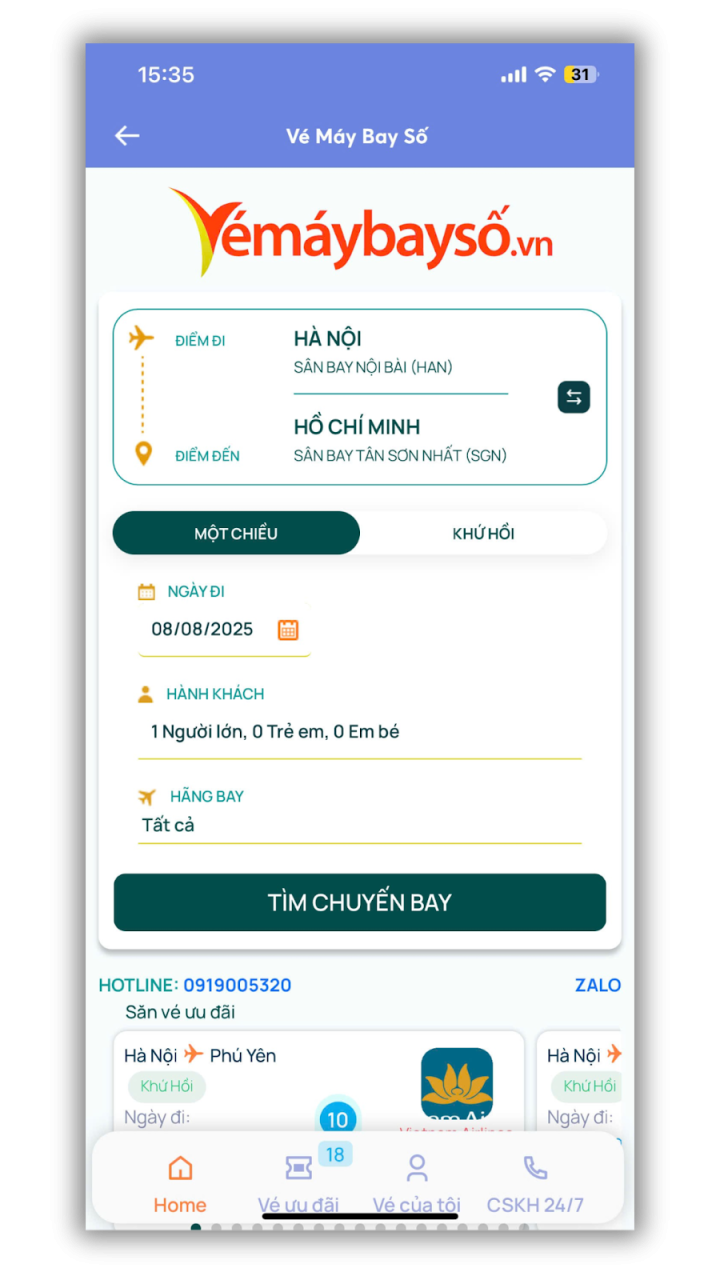Call the hotline 0919005320

pos(237,985)
